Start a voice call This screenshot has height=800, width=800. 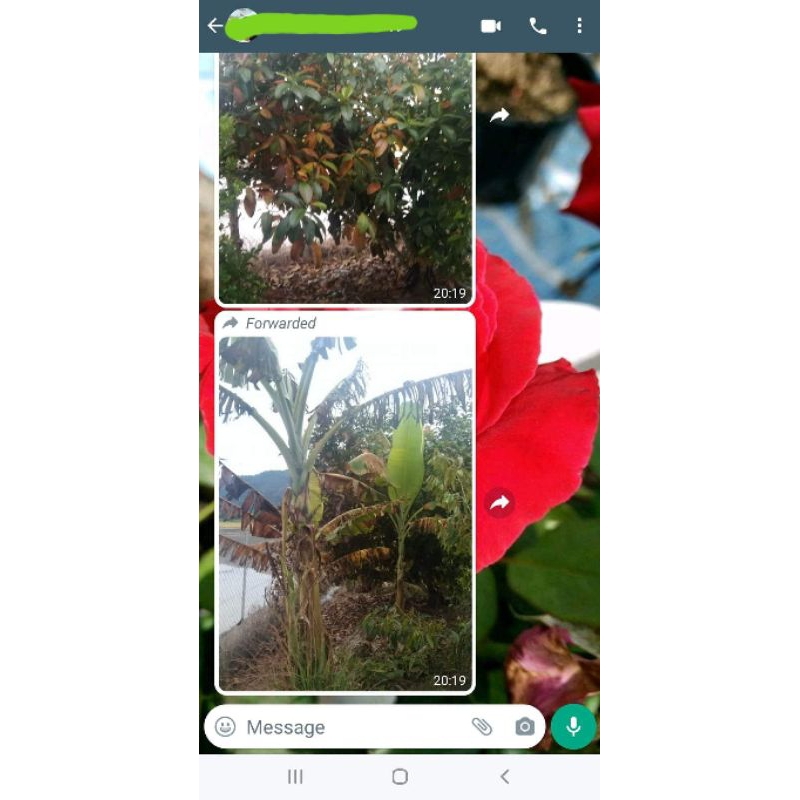click(538, 26)
